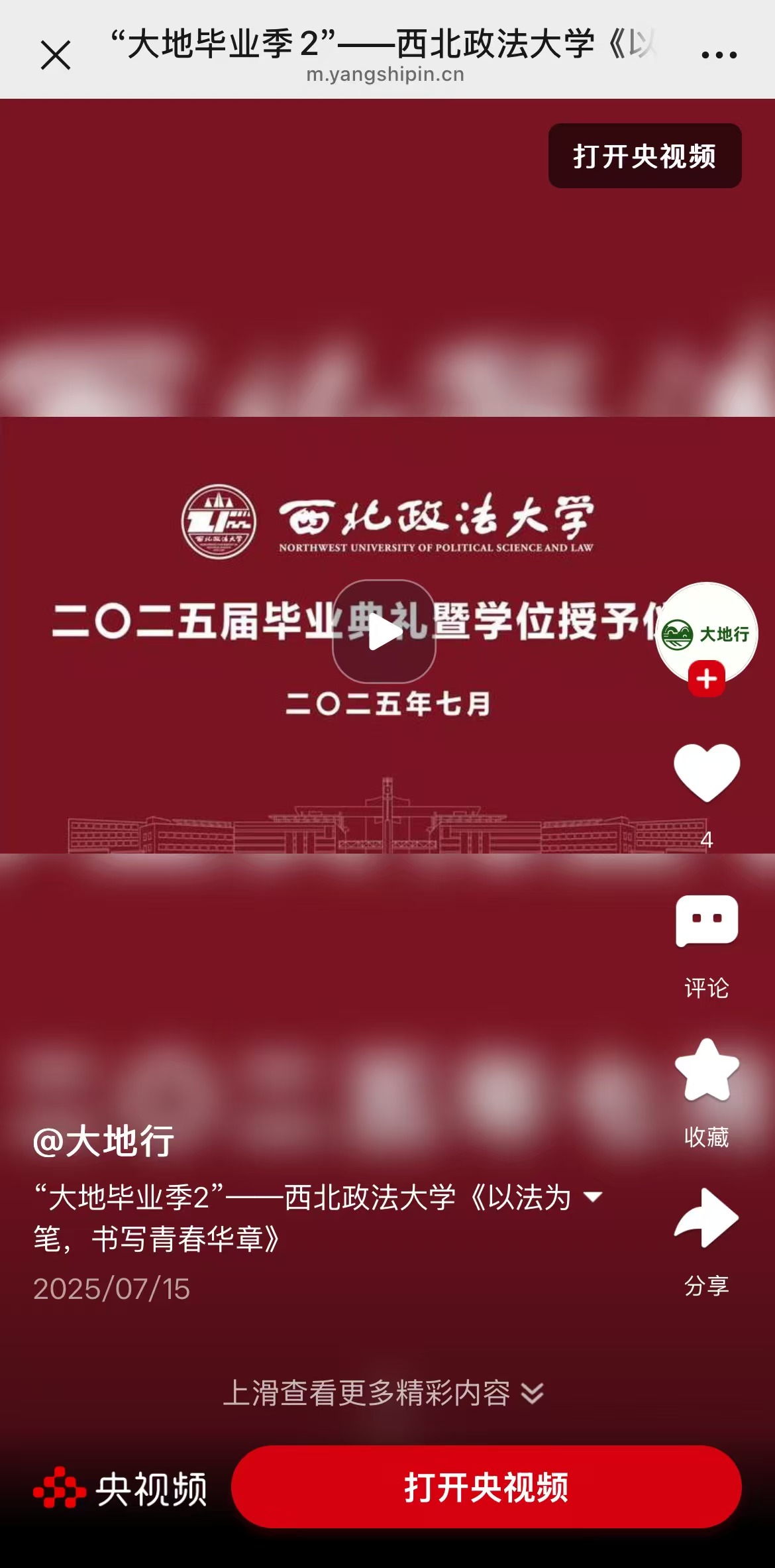Viewport: 775px width, 1568px height.
Task: Visit the @大地行 profile name
Action: (104, 1141)
